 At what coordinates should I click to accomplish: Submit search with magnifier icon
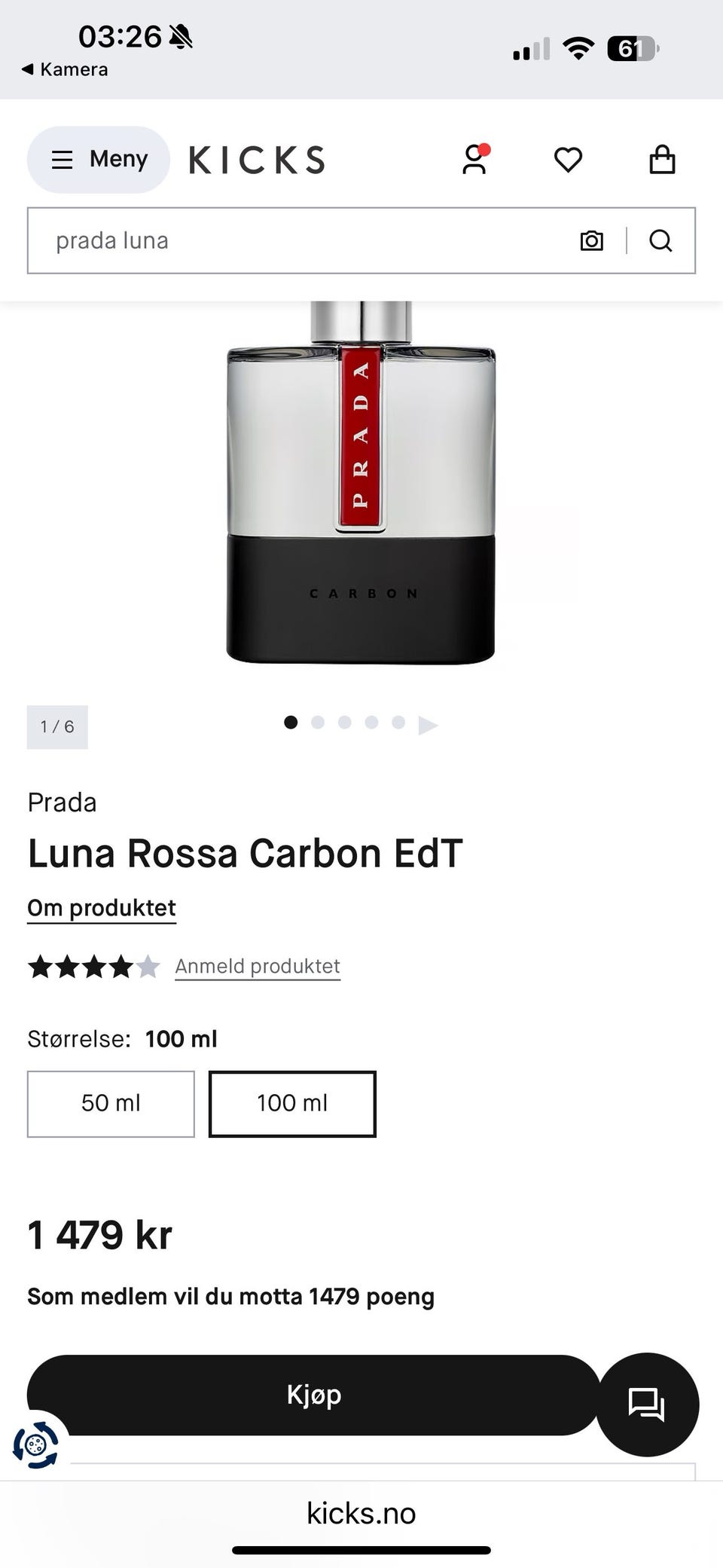tap(660, 241)
